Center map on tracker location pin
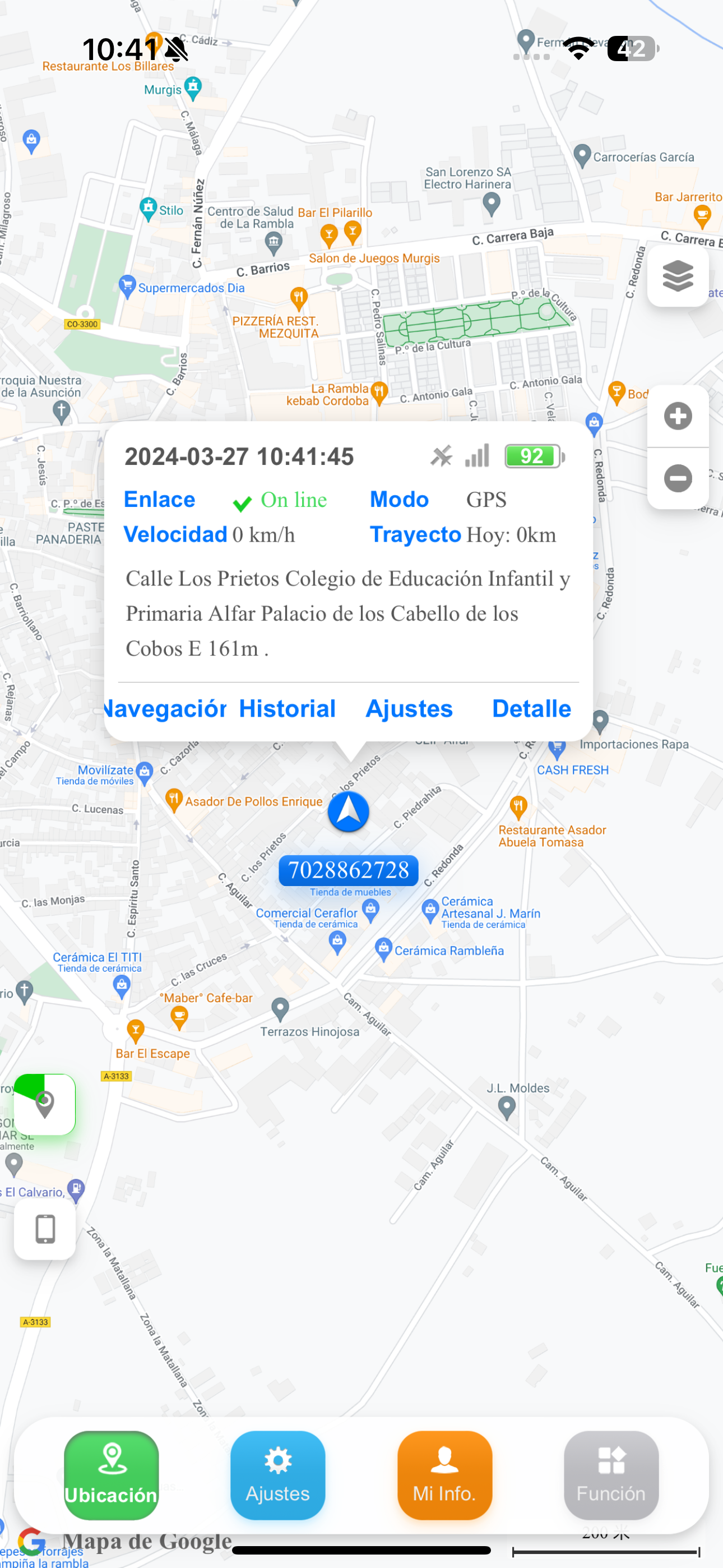This screenshot has height=1568, width=723. 44,1104
